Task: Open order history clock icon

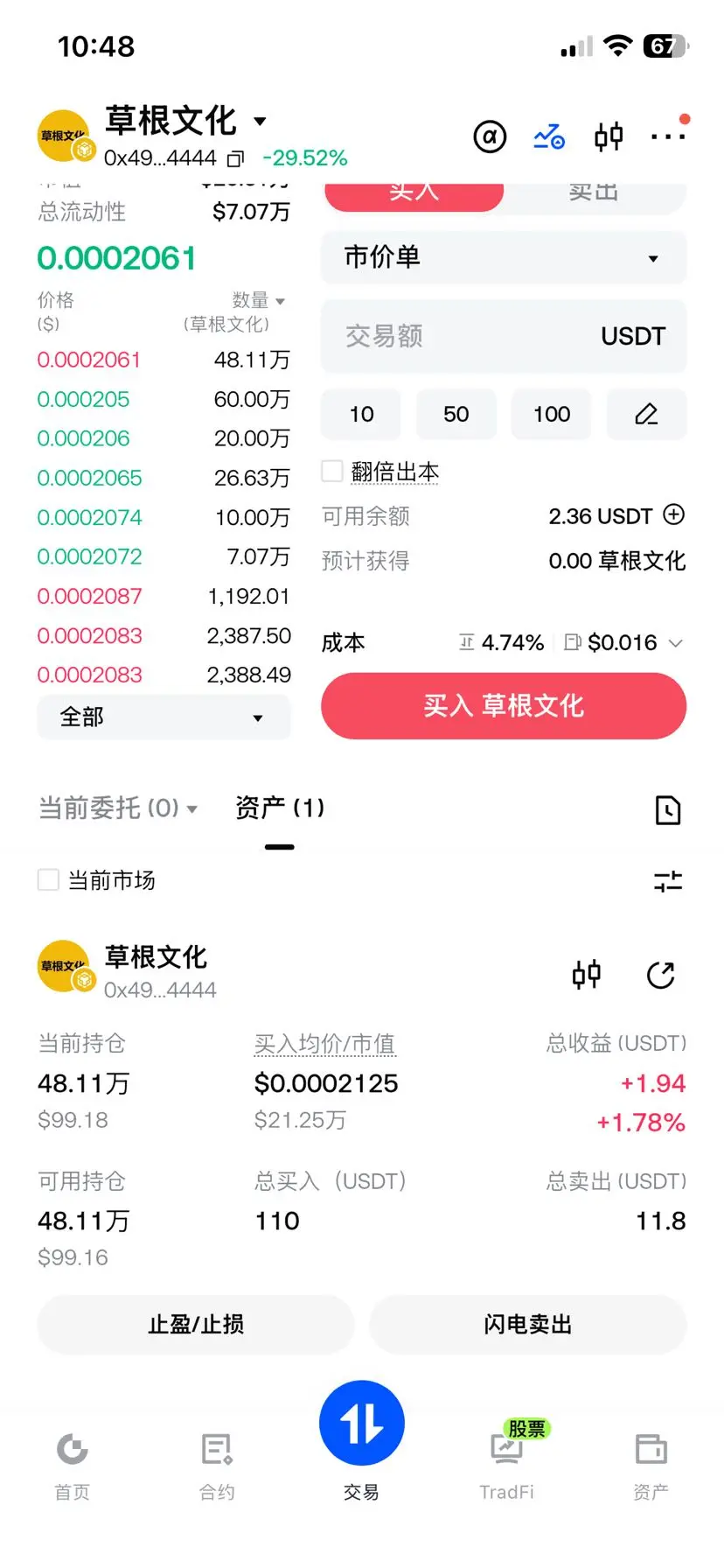Action: 668,810
